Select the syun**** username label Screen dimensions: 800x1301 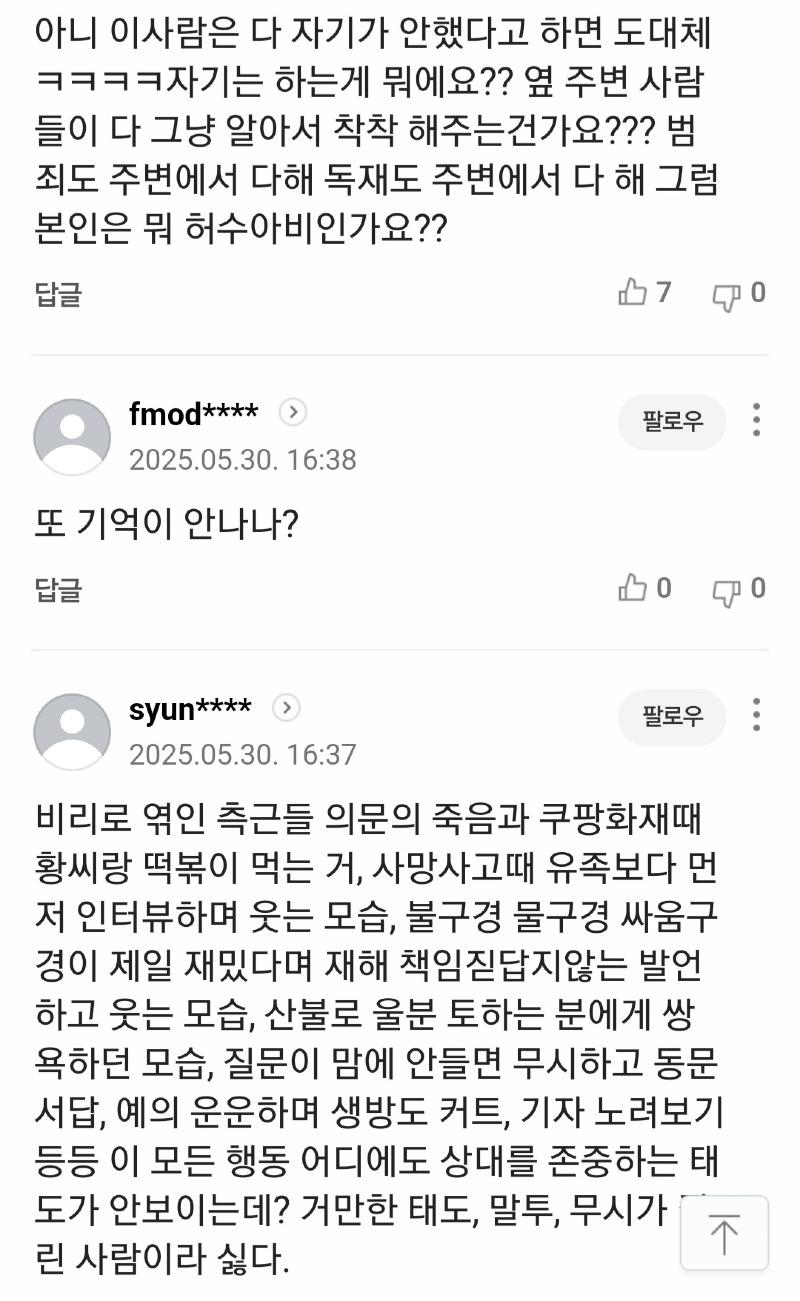[x=188, y=708]
